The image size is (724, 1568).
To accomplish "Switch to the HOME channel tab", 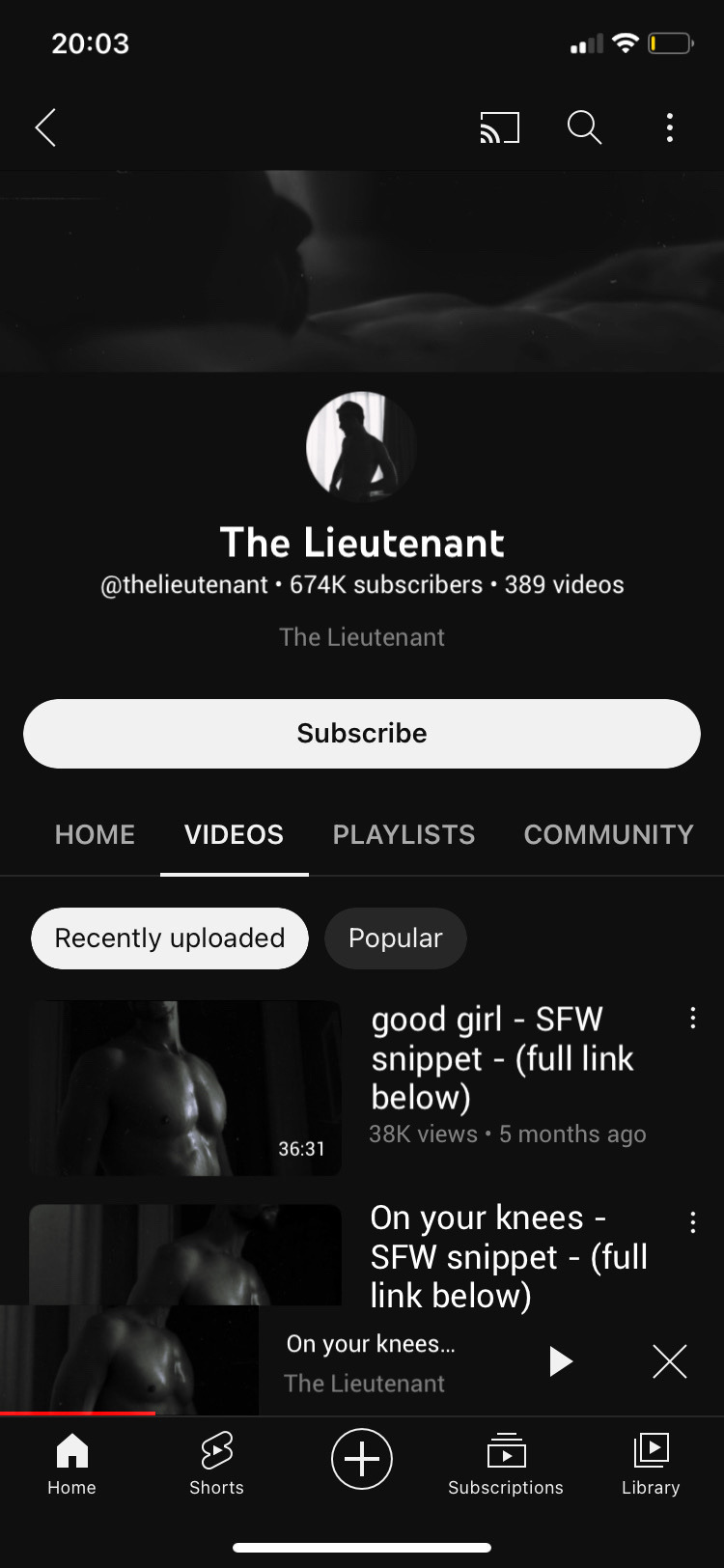I will point(95,834).
